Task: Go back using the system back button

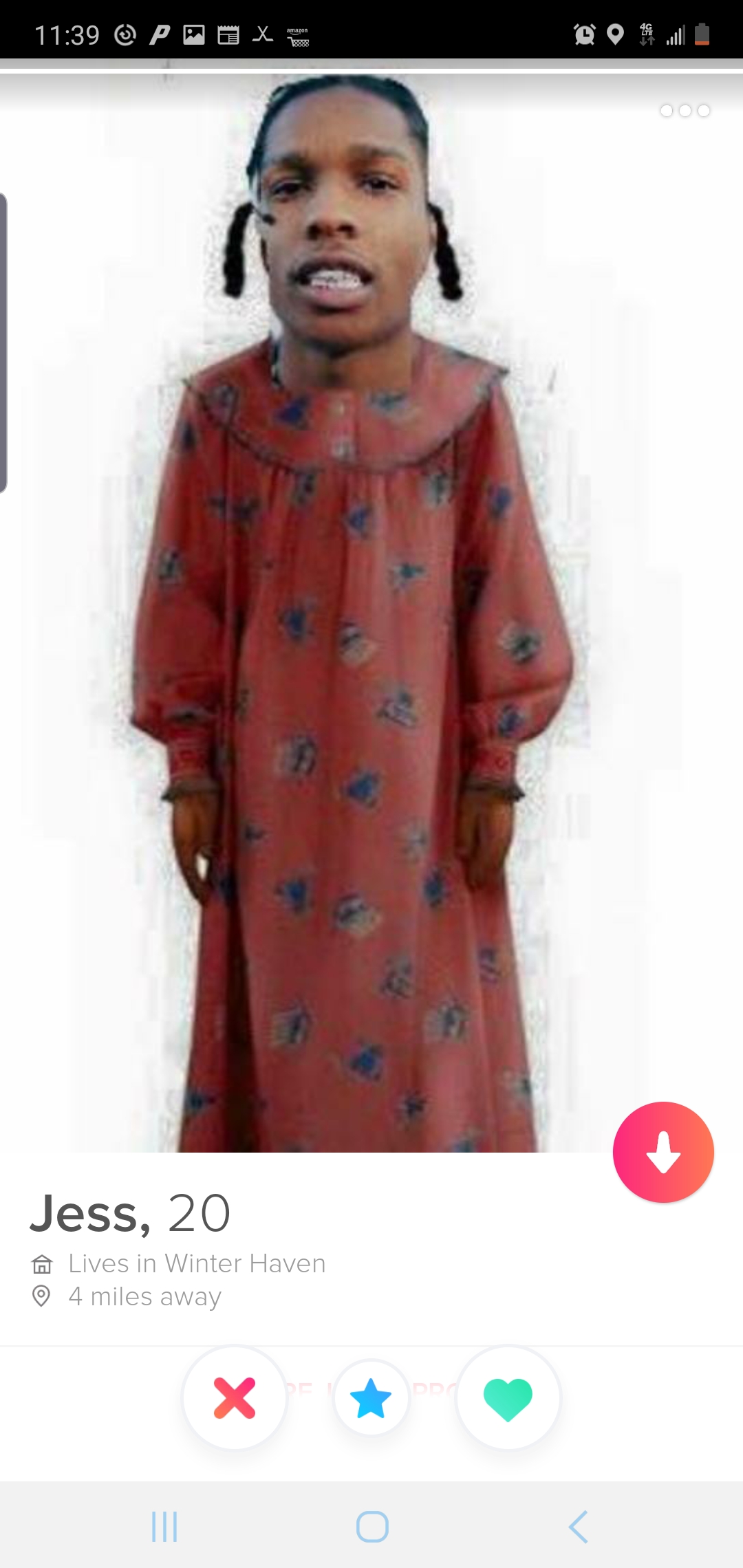Action: pos(579,1527)
